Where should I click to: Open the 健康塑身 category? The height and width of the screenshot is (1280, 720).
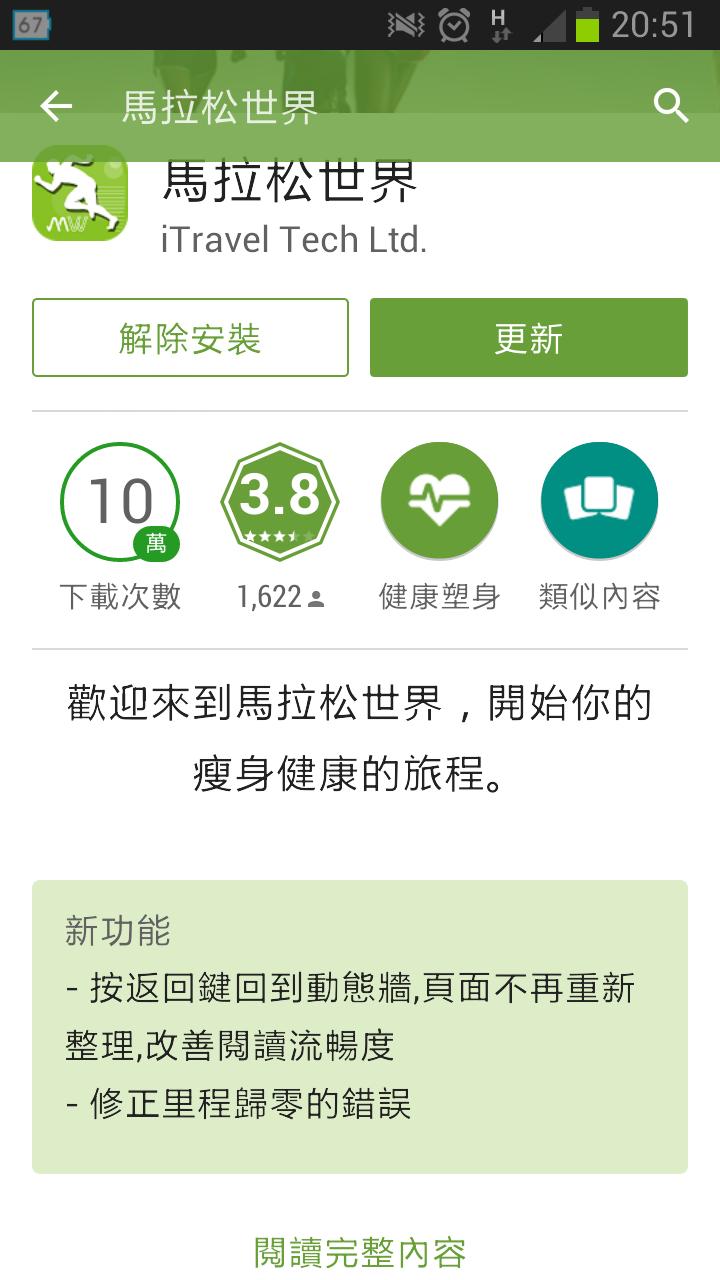click(x=439, y=502)
